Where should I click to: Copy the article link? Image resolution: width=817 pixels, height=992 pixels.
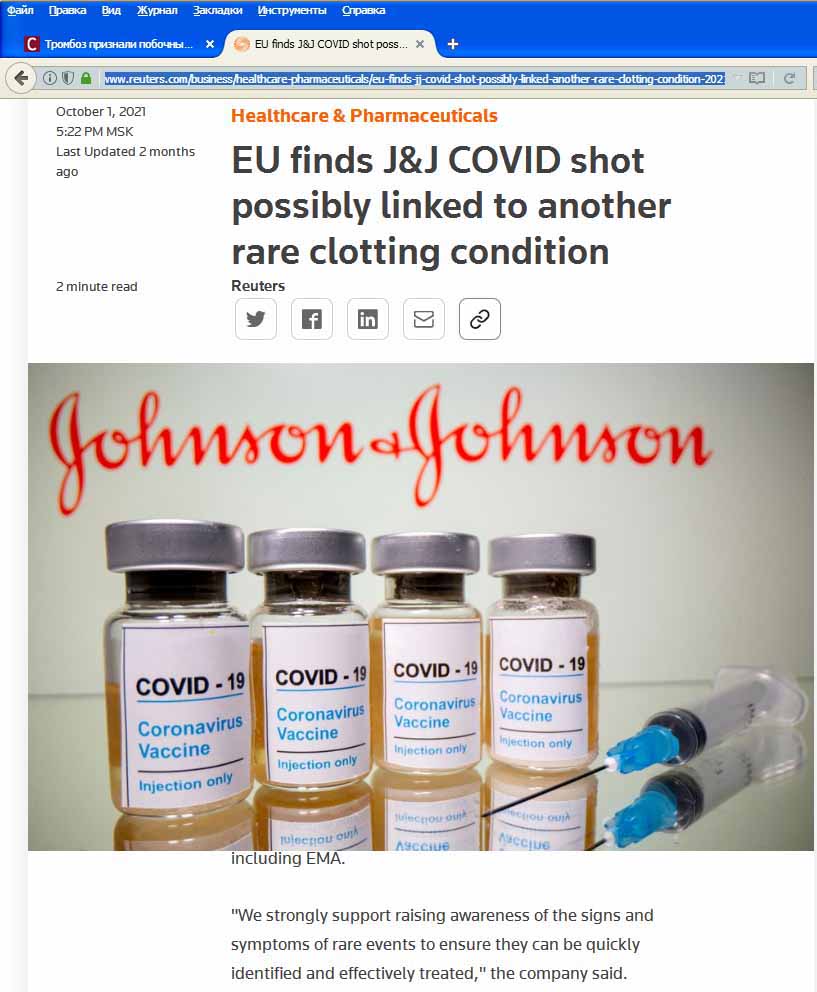[480, 319]
